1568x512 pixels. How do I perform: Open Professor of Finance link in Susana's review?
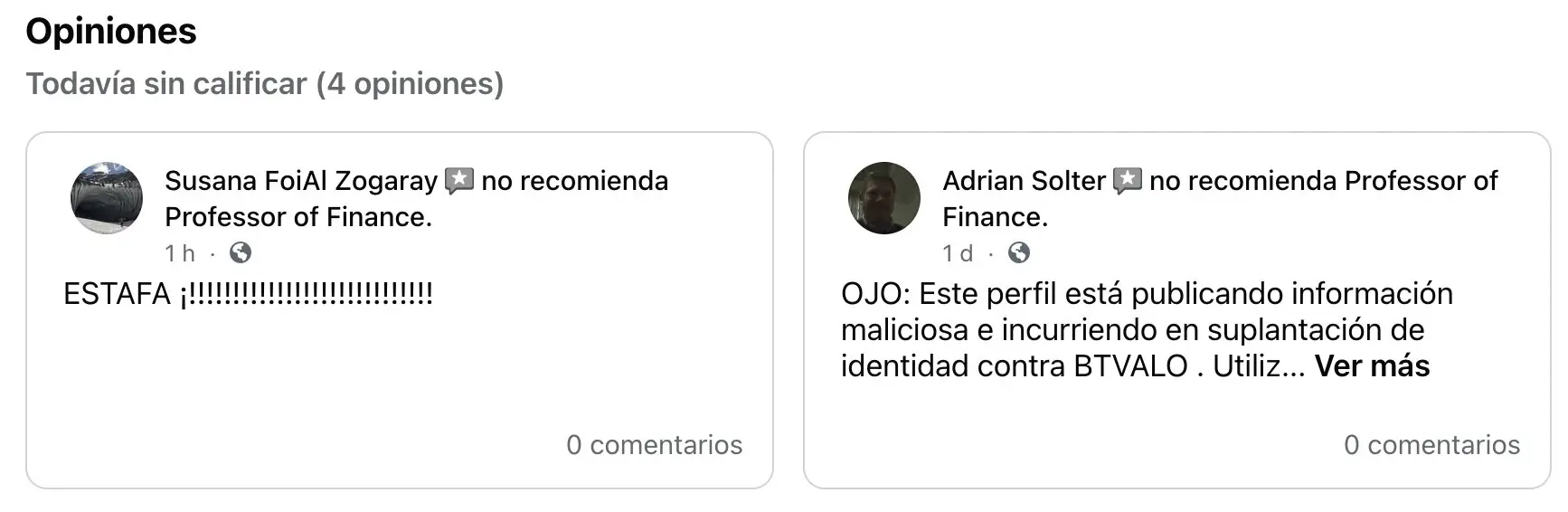coord(298,217)
